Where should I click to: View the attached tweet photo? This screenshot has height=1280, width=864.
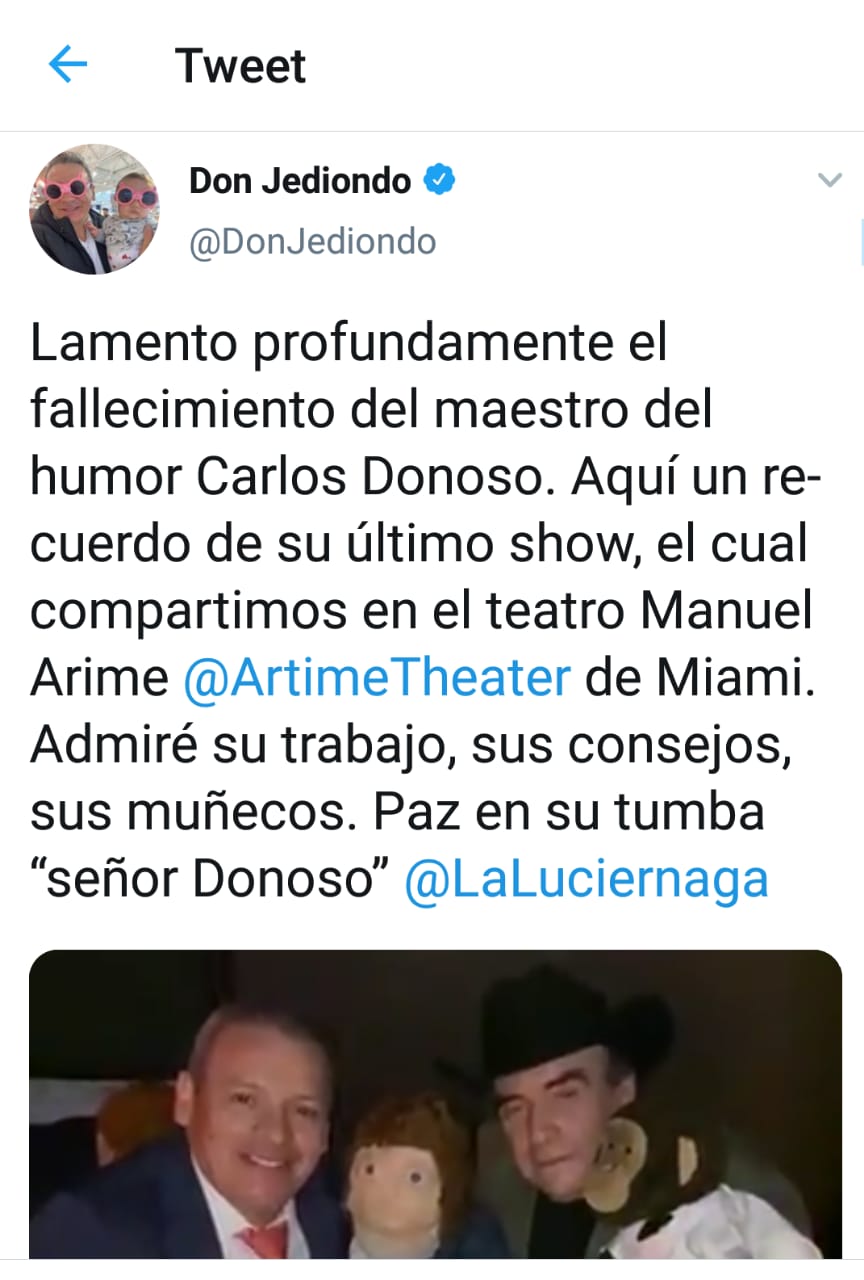435,1103
